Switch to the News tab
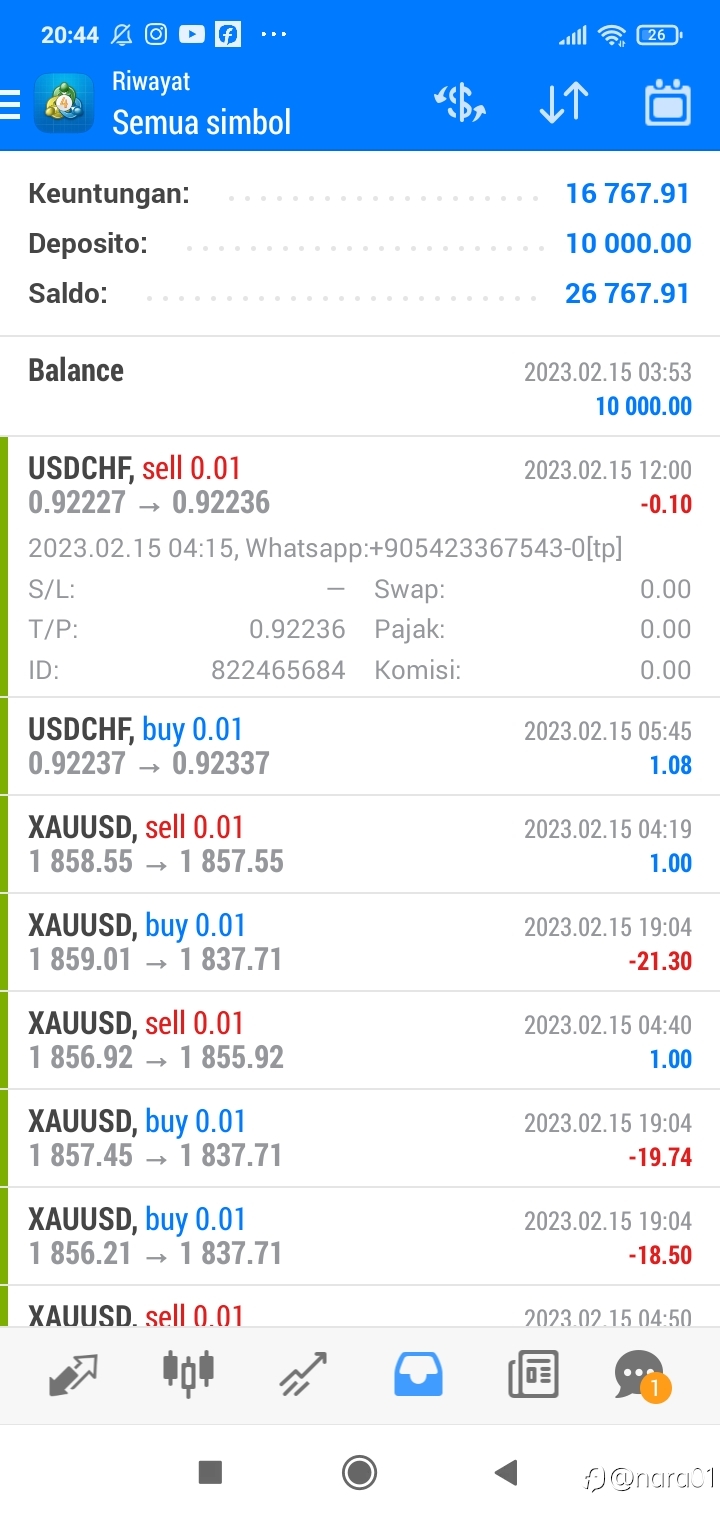The height and width of the screenshot is (1520, 720). (533, 1375)
